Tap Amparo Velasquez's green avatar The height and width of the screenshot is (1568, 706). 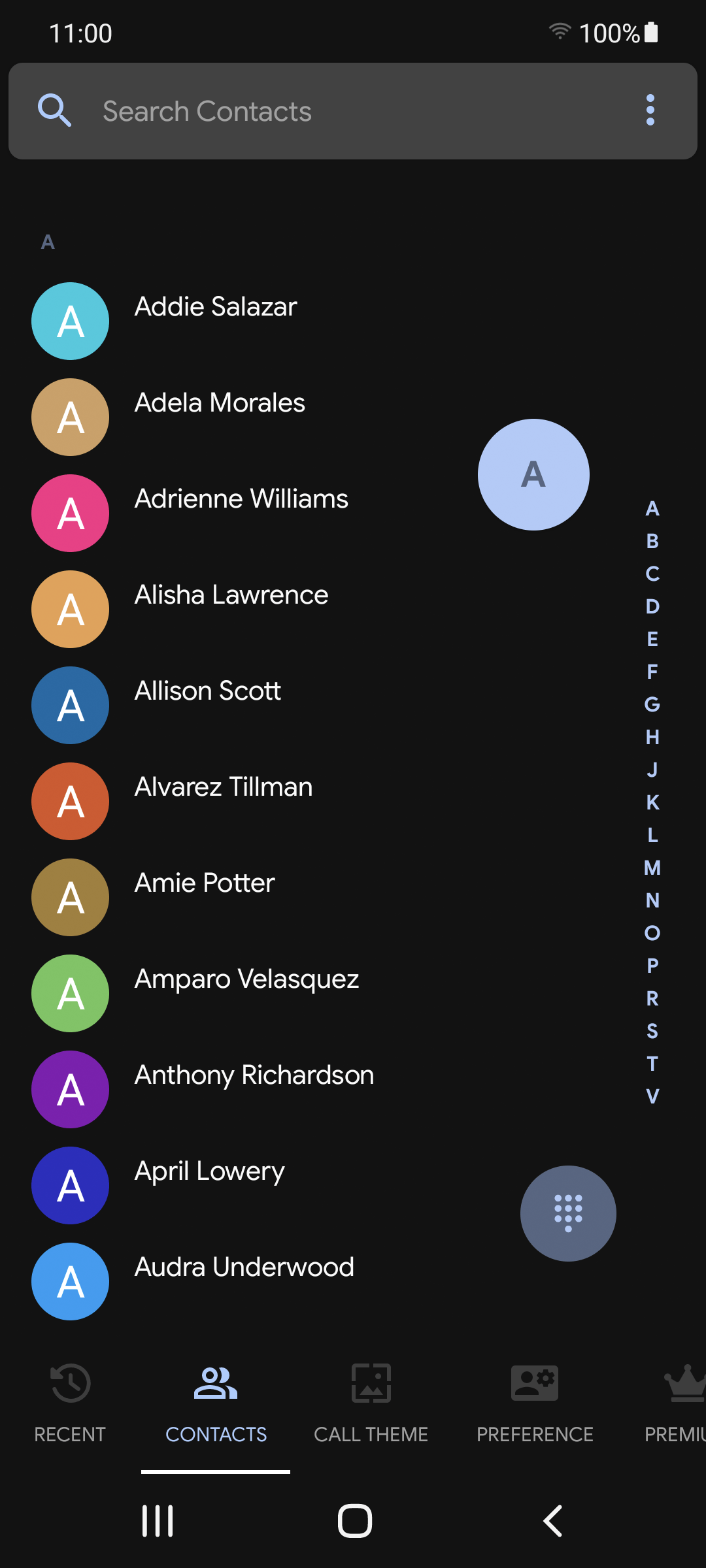[70, 993]
